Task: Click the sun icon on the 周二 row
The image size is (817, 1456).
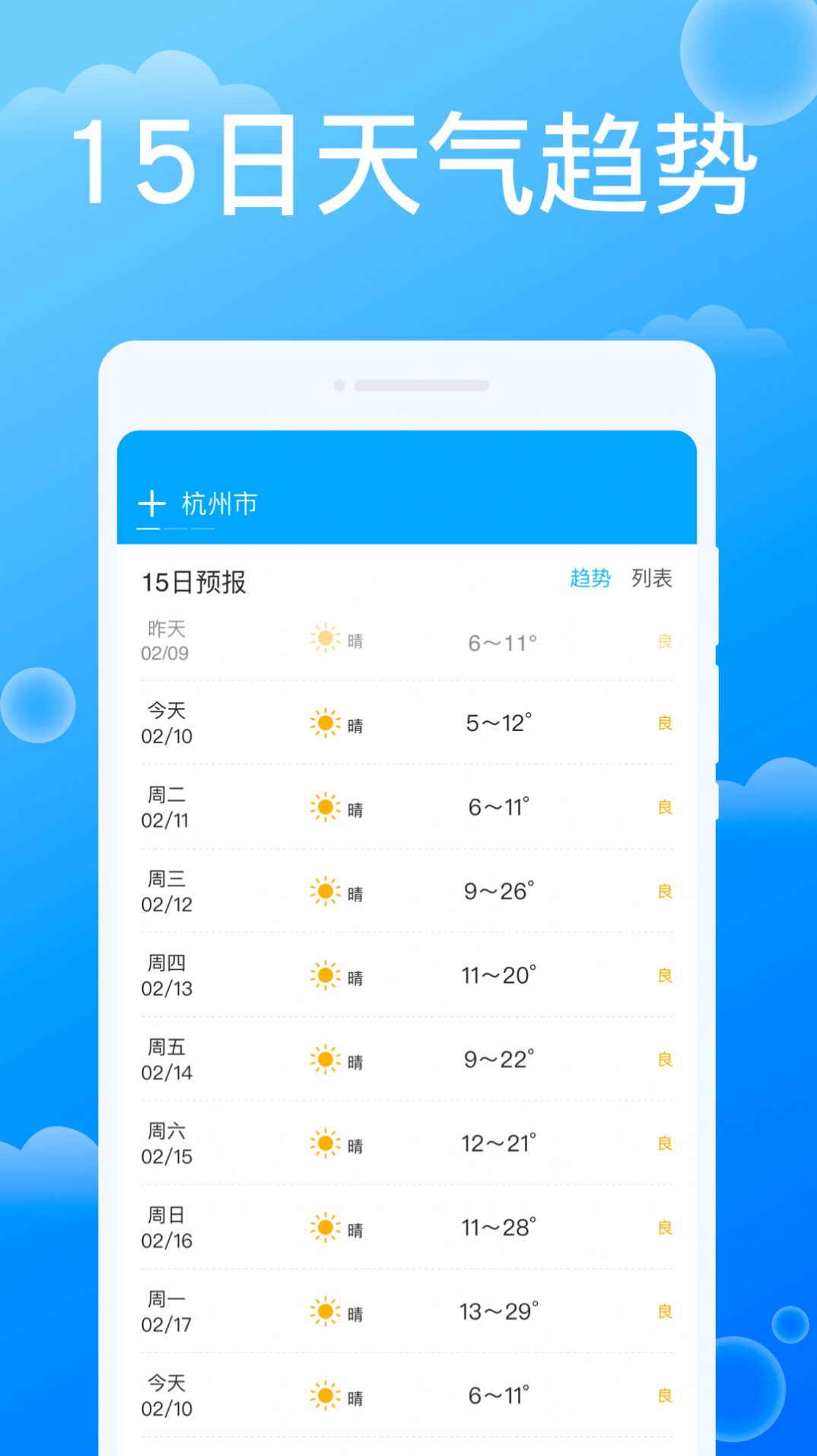Action: point(326,807)
